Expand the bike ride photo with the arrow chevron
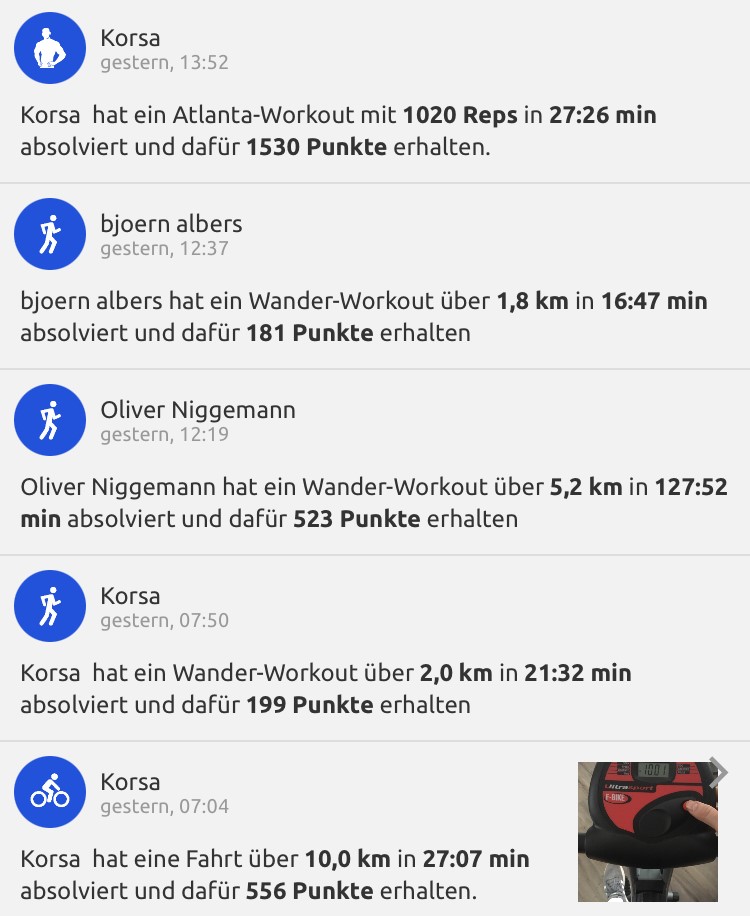 [720, 772]
